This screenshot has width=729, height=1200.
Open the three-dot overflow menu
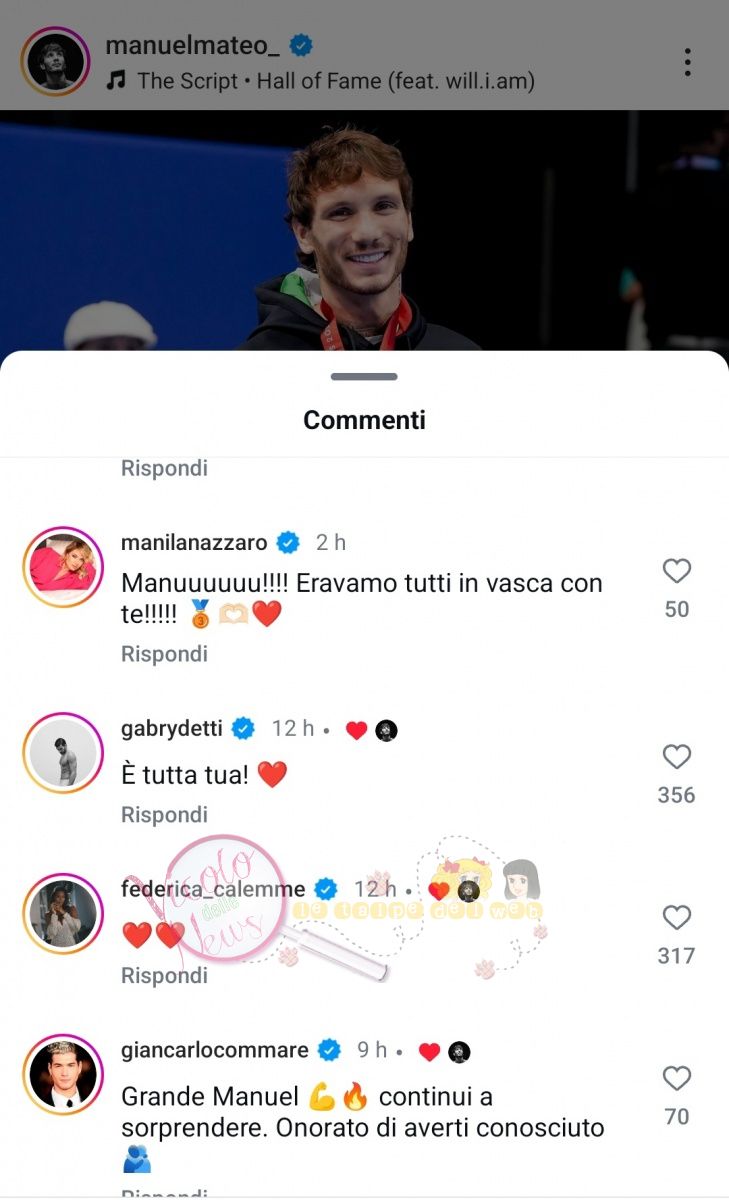pyautogui.click(x=687, y=62)
